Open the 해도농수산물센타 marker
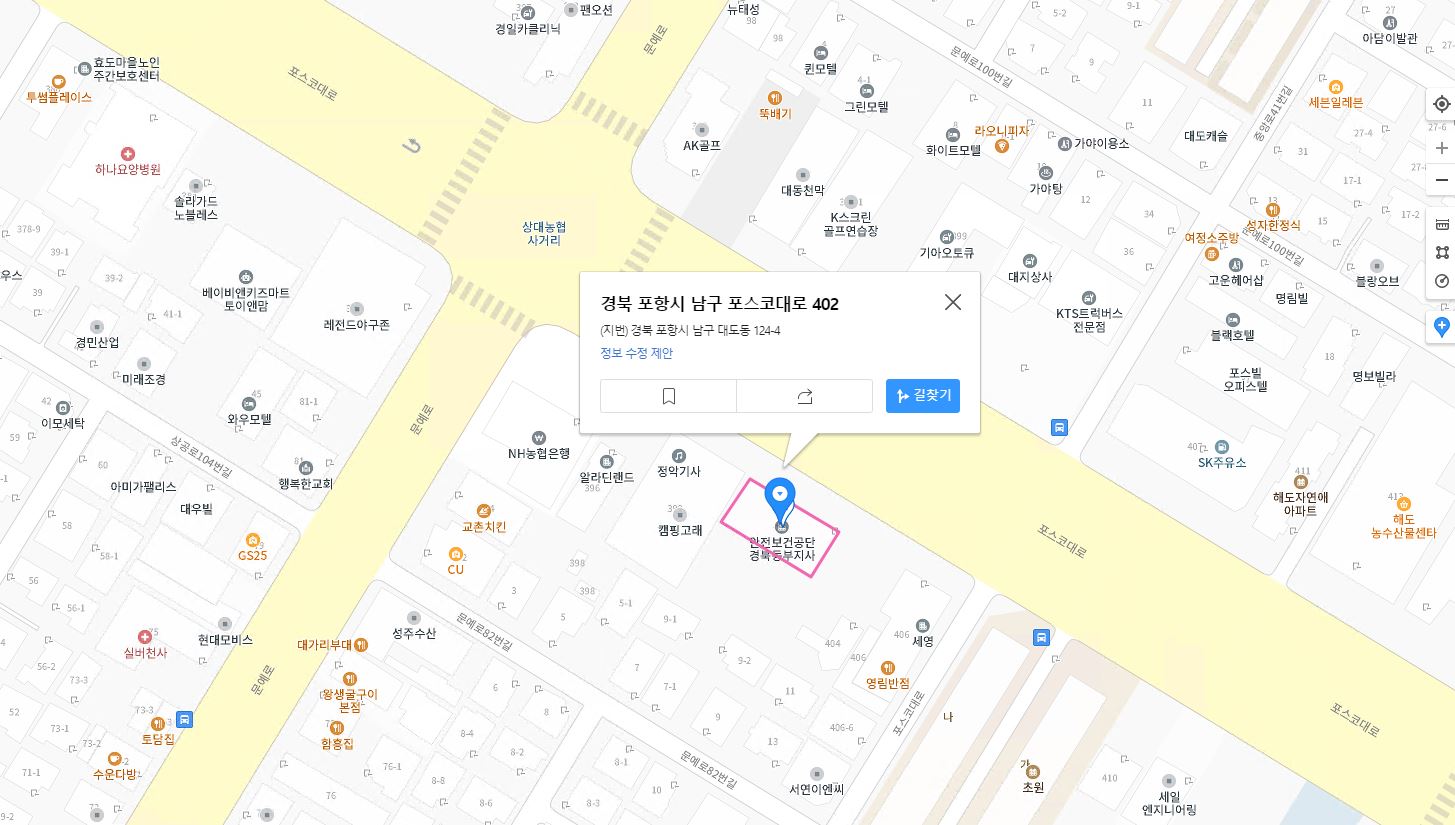Image resolution: width=1455 pixels, height=825 pixels. click(x=1403, y=504)
